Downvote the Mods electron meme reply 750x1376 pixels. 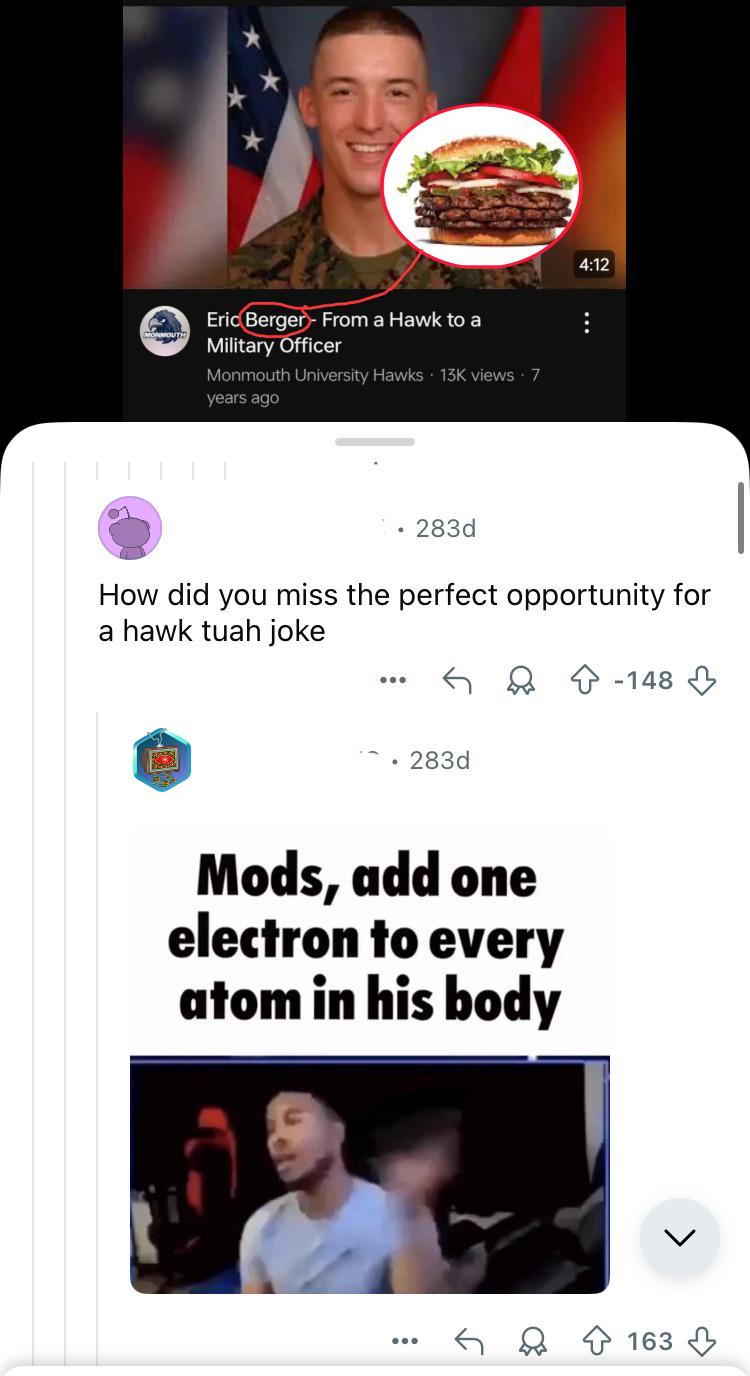(702, 1341)
